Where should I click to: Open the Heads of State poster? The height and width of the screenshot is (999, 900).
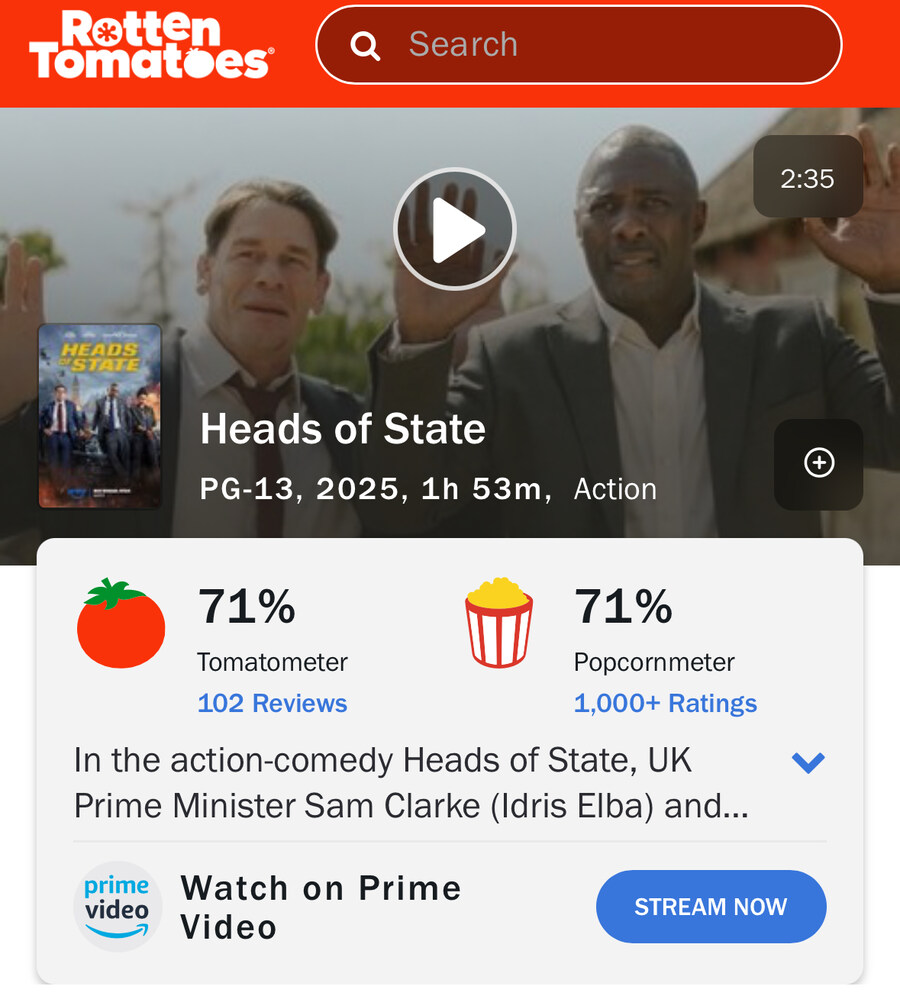tap(100, 416)
